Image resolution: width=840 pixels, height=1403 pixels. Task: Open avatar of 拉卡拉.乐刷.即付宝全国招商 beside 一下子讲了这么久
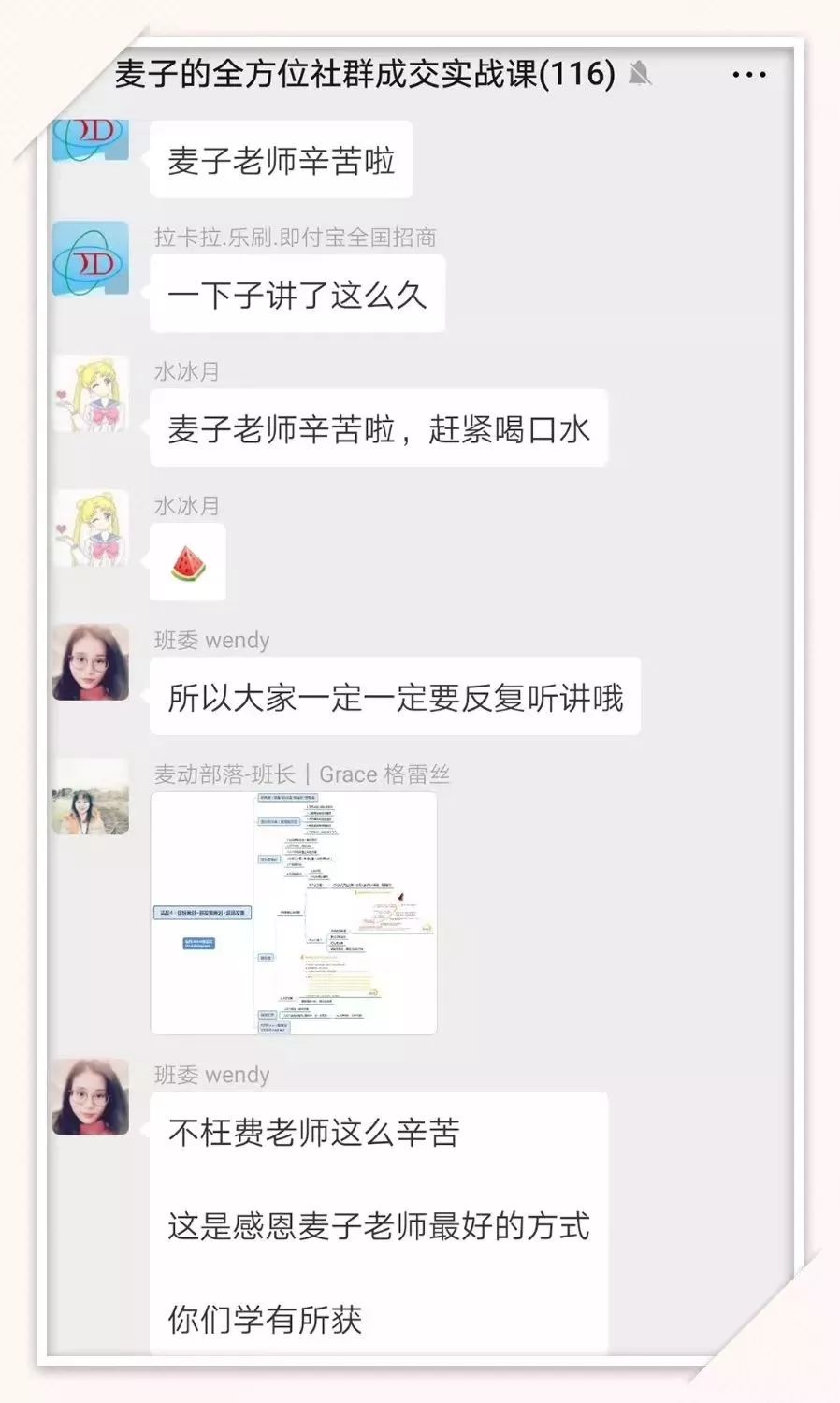pyautogui.click(x=91, y=259)
